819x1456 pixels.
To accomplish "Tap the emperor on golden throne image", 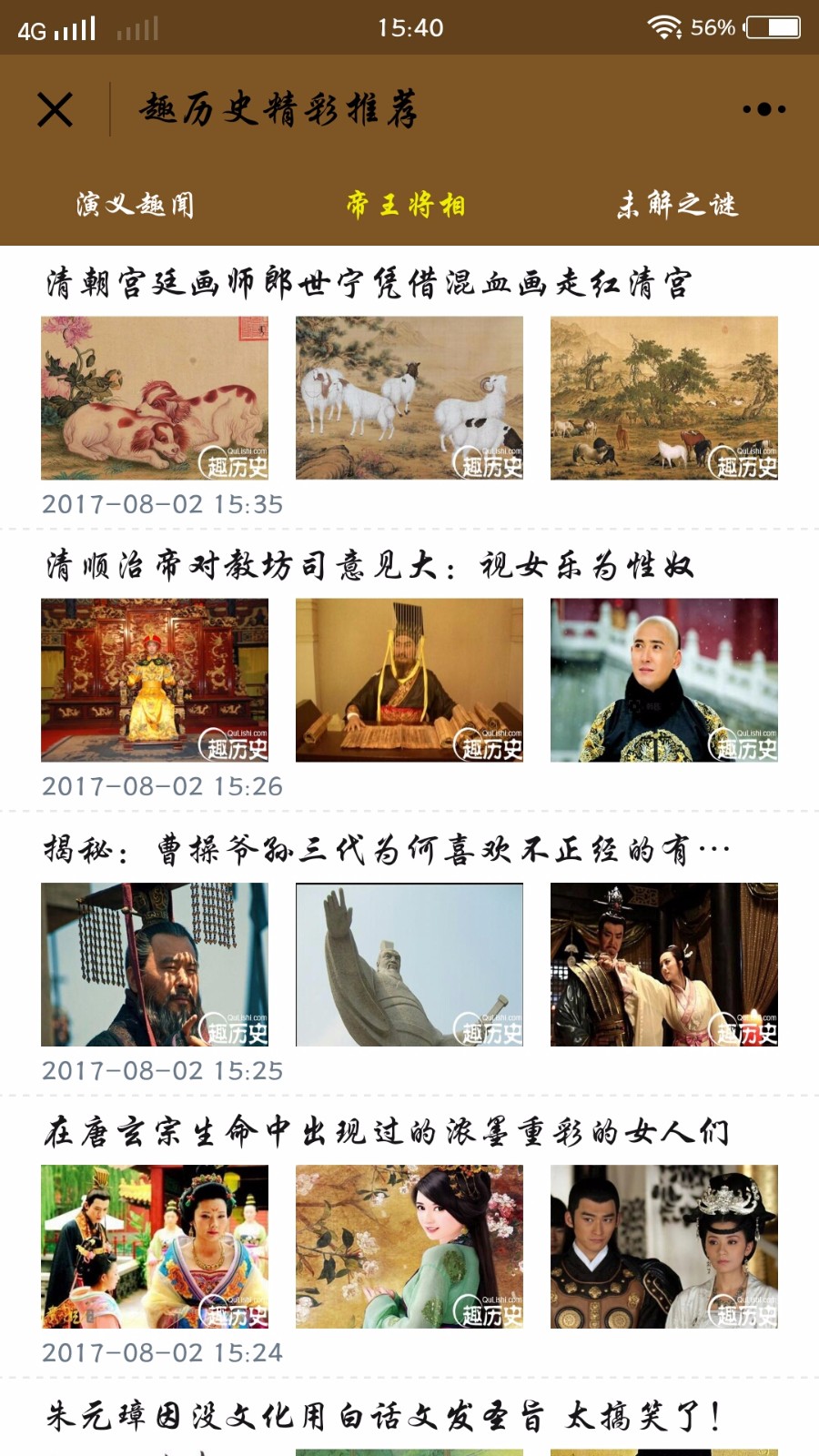I will [155, 680].
